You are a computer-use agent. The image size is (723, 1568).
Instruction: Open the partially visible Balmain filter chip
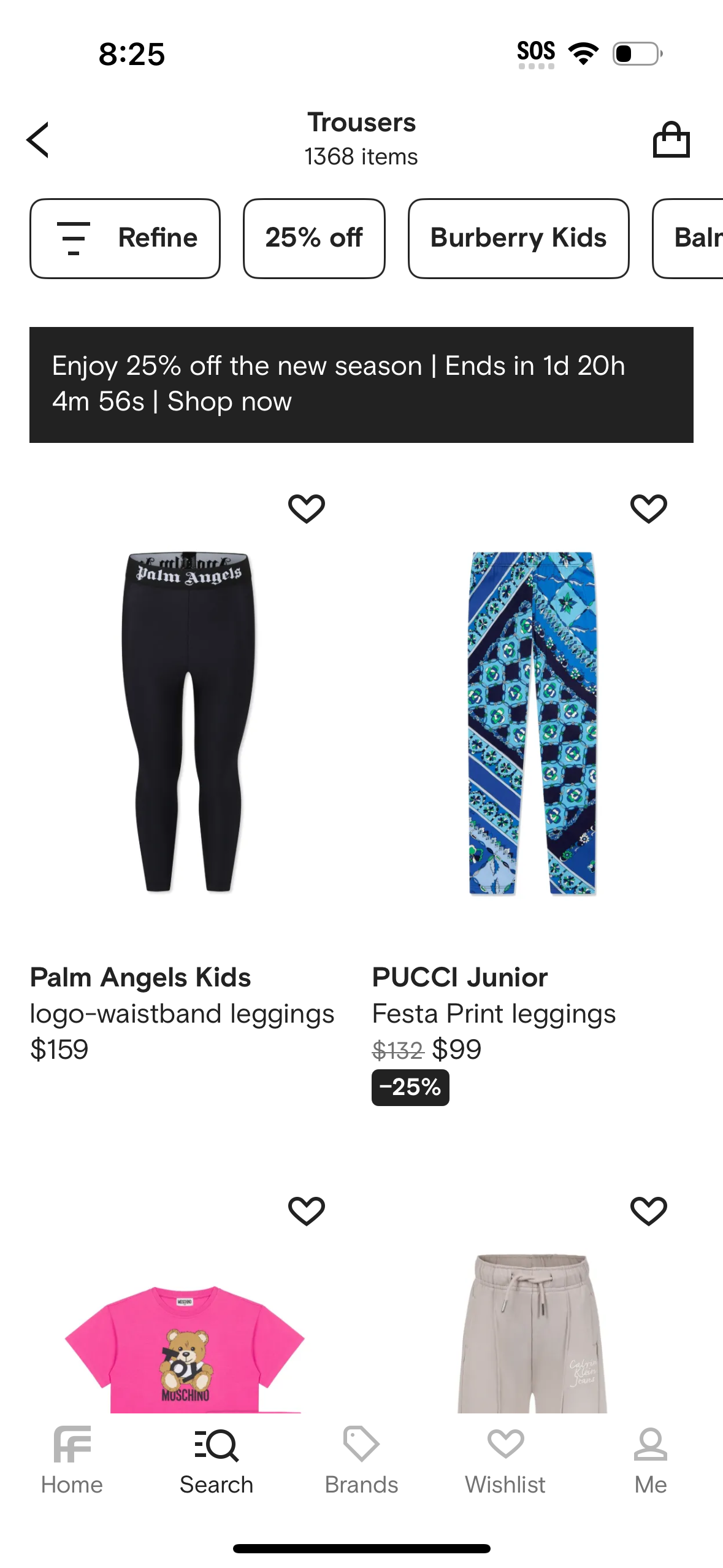coord(699,238)
